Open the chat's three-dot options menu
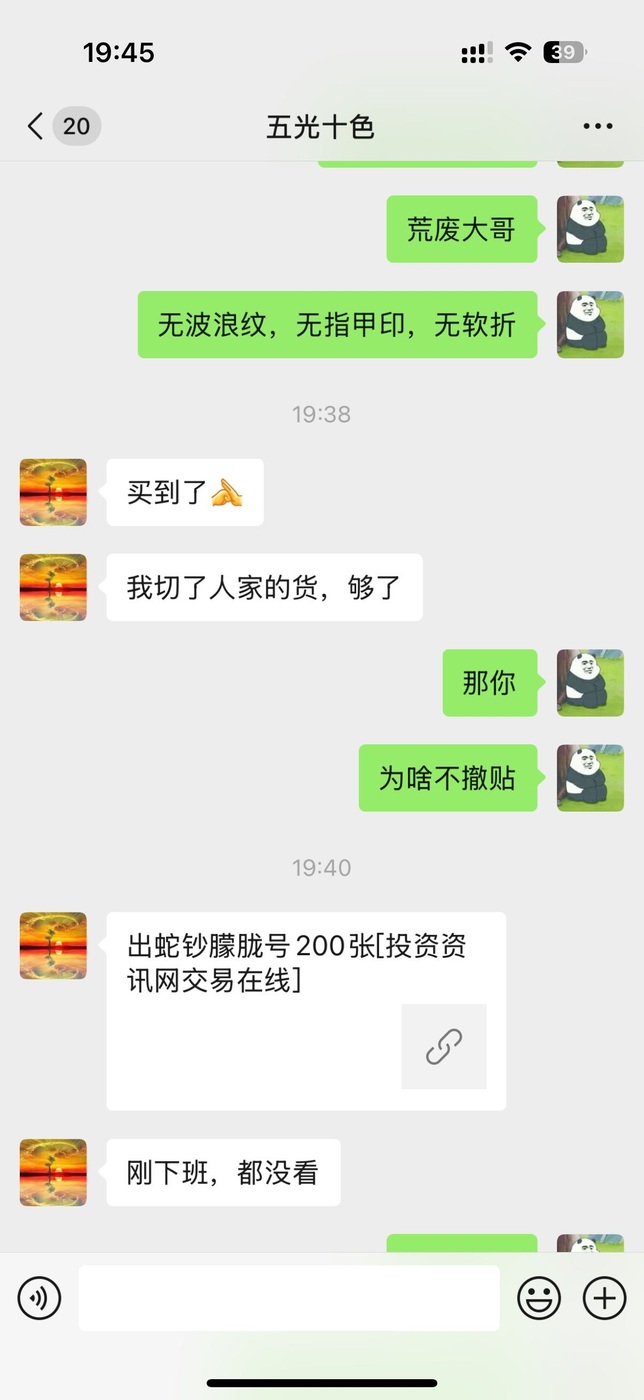644x1400 pixels. point(598,127)
